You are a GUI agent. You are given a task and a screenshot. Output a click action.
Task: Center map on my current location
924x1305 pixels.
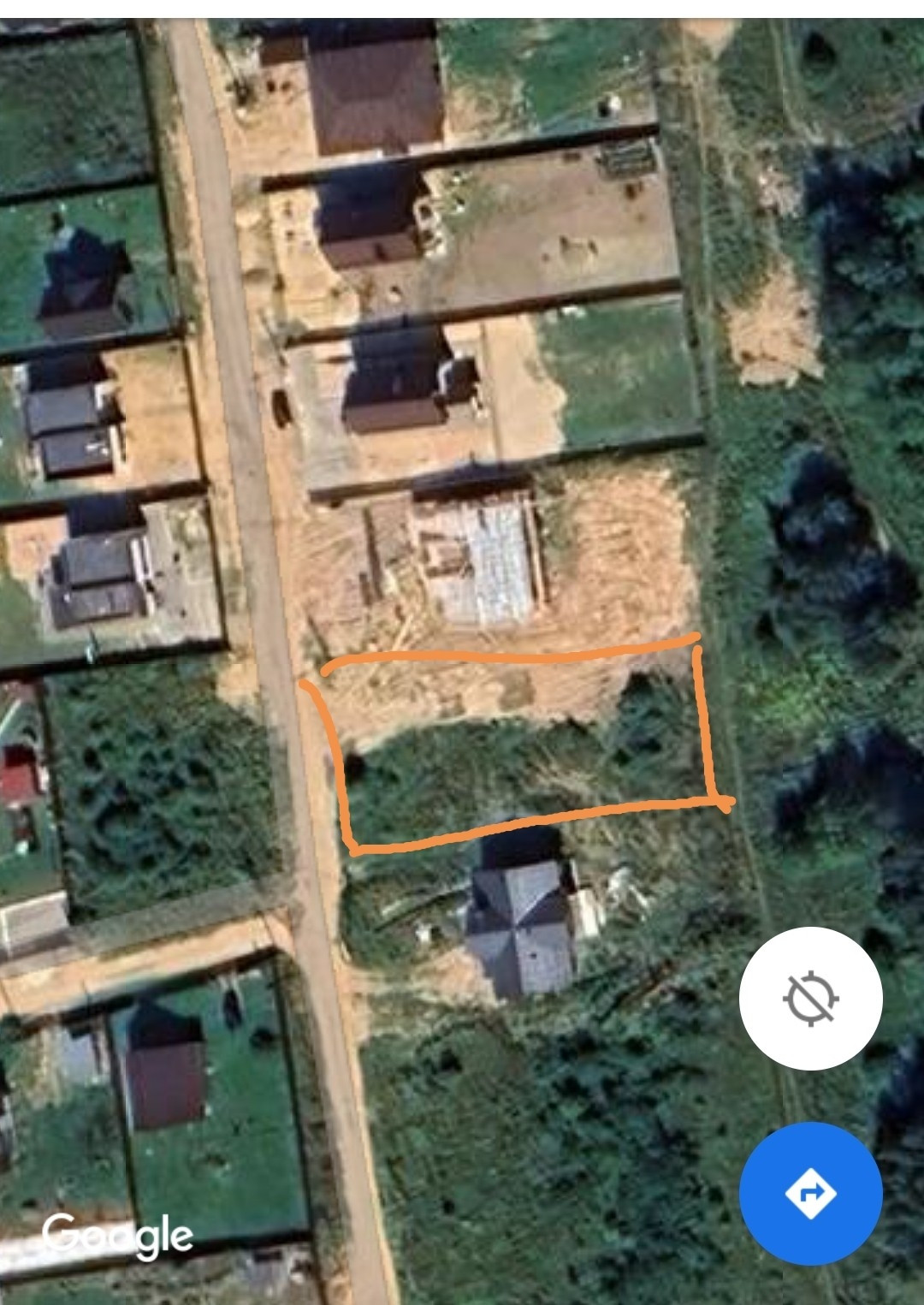click(x=810, y=999)
